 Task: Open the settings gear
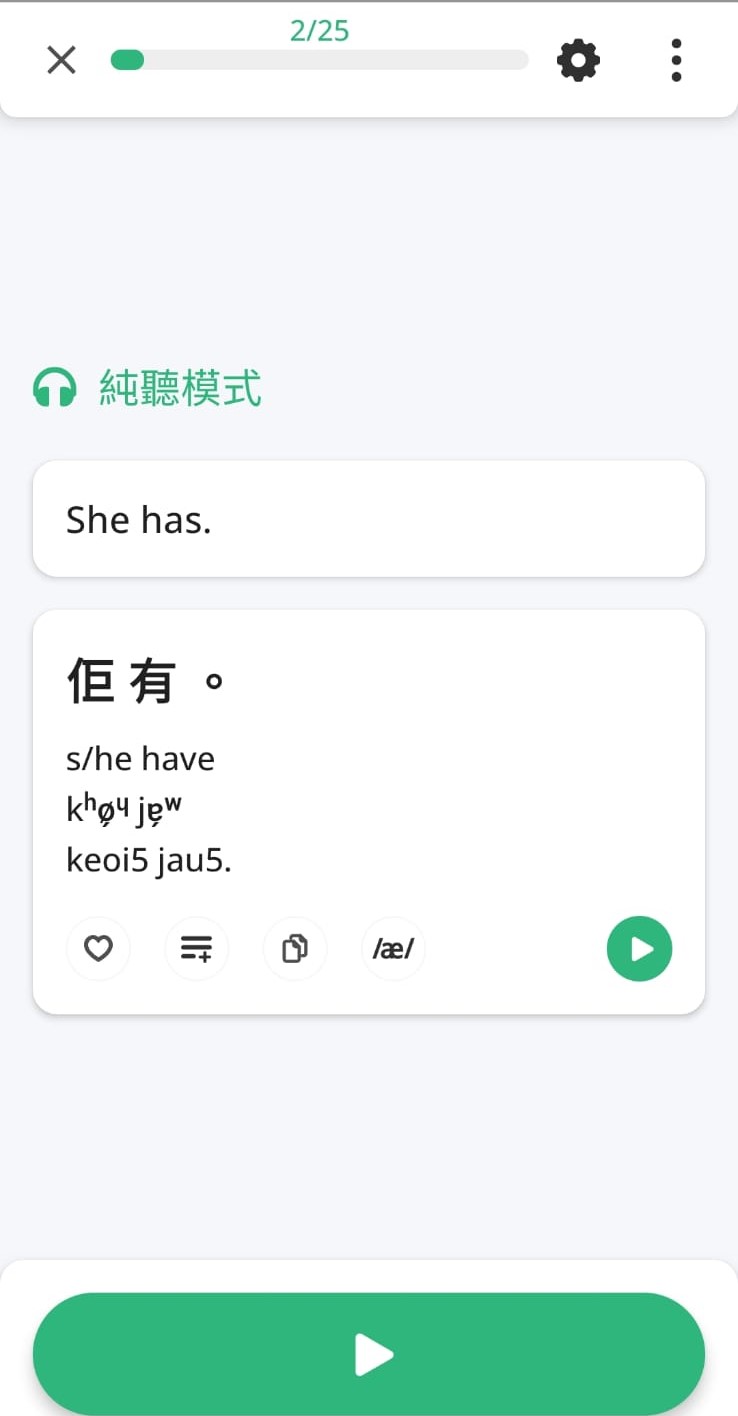click(578, 60)
